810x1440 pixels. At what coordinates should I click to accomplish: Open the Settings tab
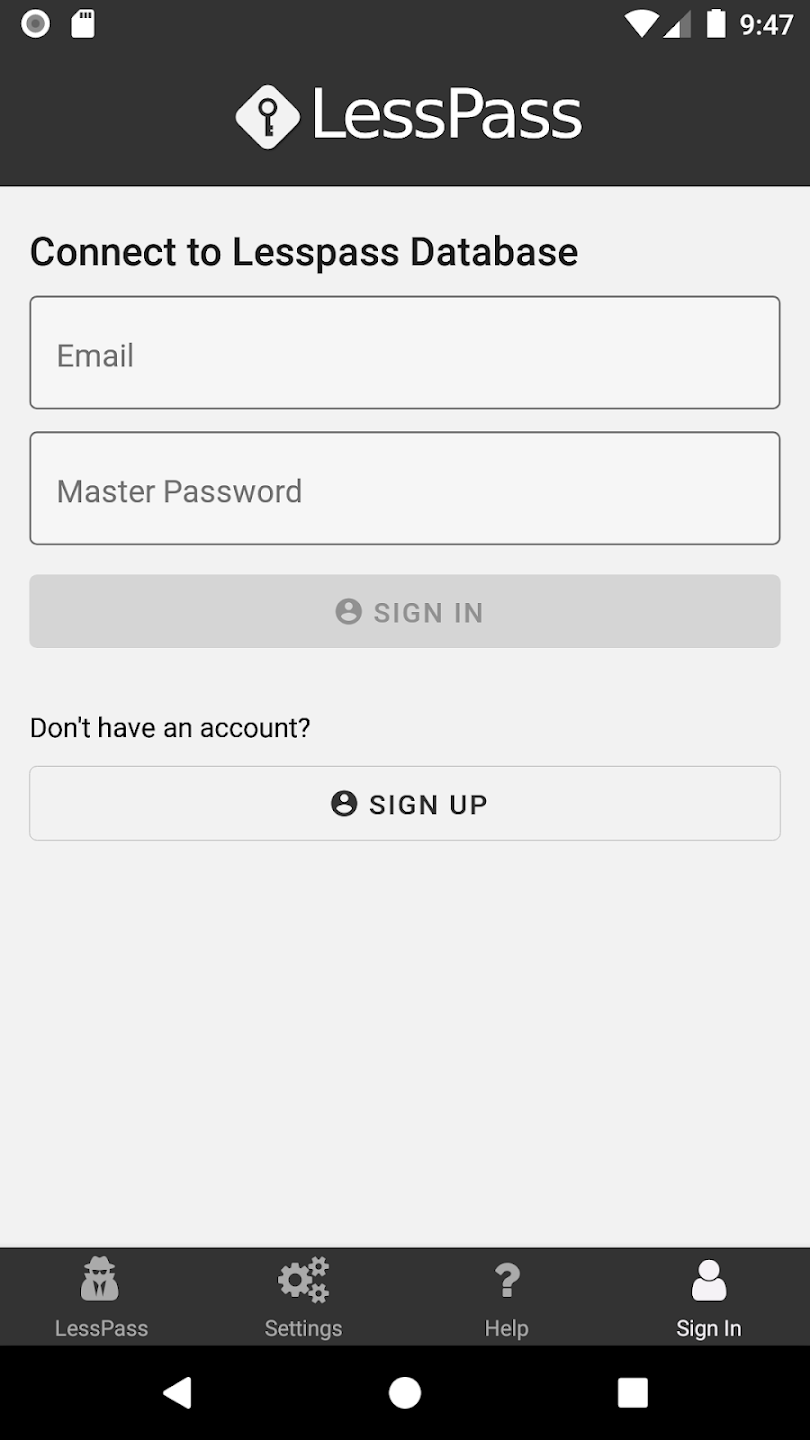pos(303,1297)
